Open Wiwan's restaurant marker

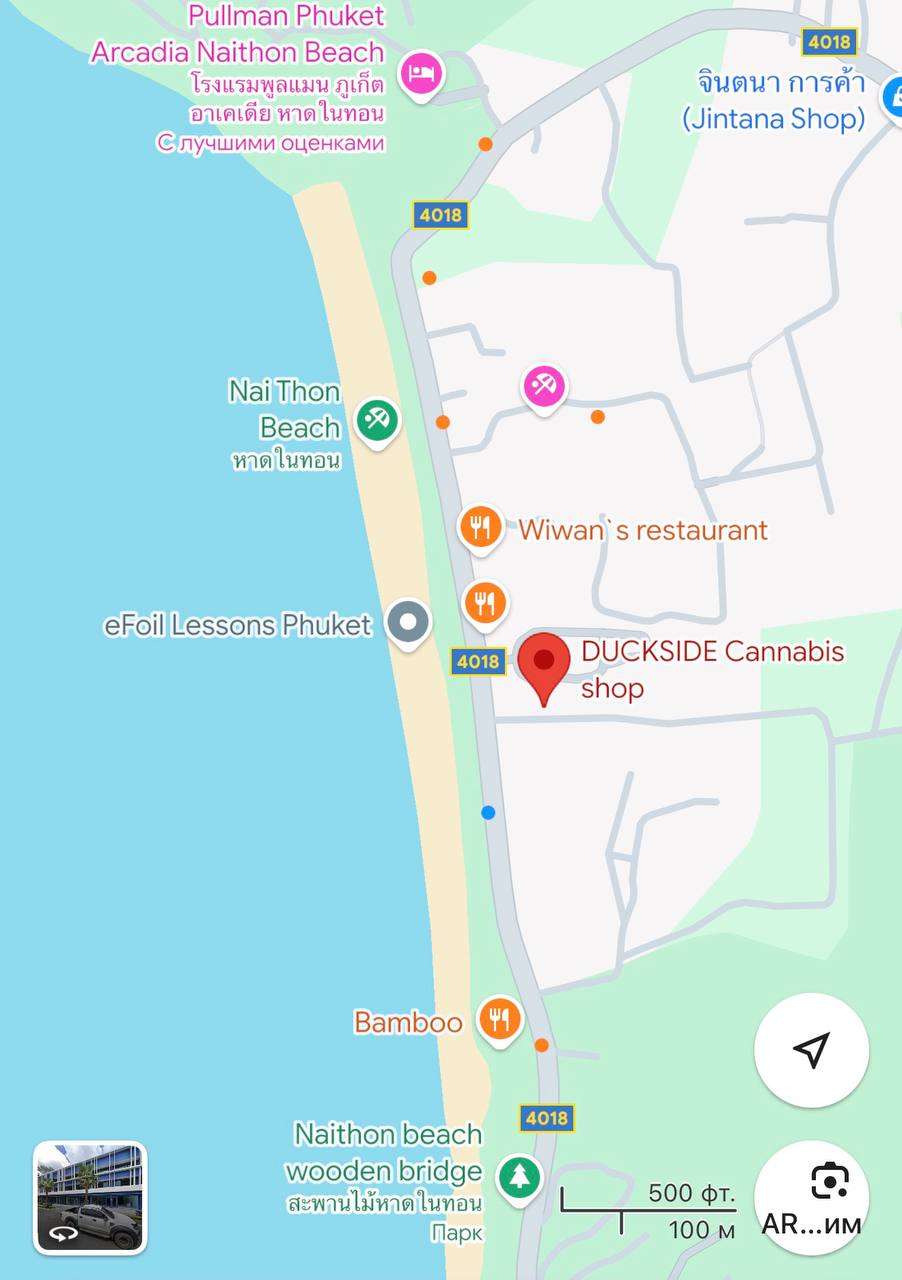click(x=480, y=526)
